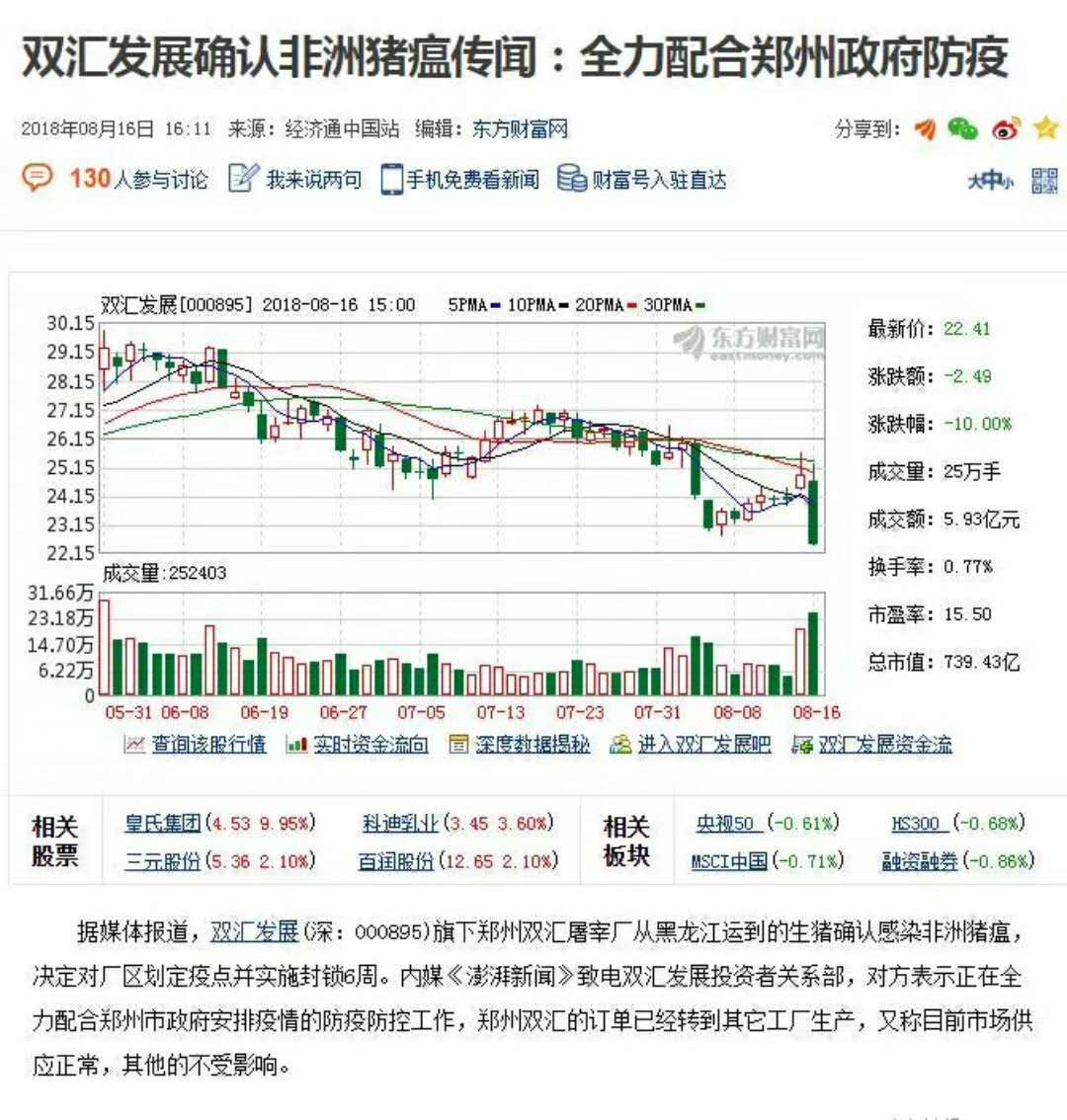Open 双汇发展 link in article text

click(x=255, y=931)
